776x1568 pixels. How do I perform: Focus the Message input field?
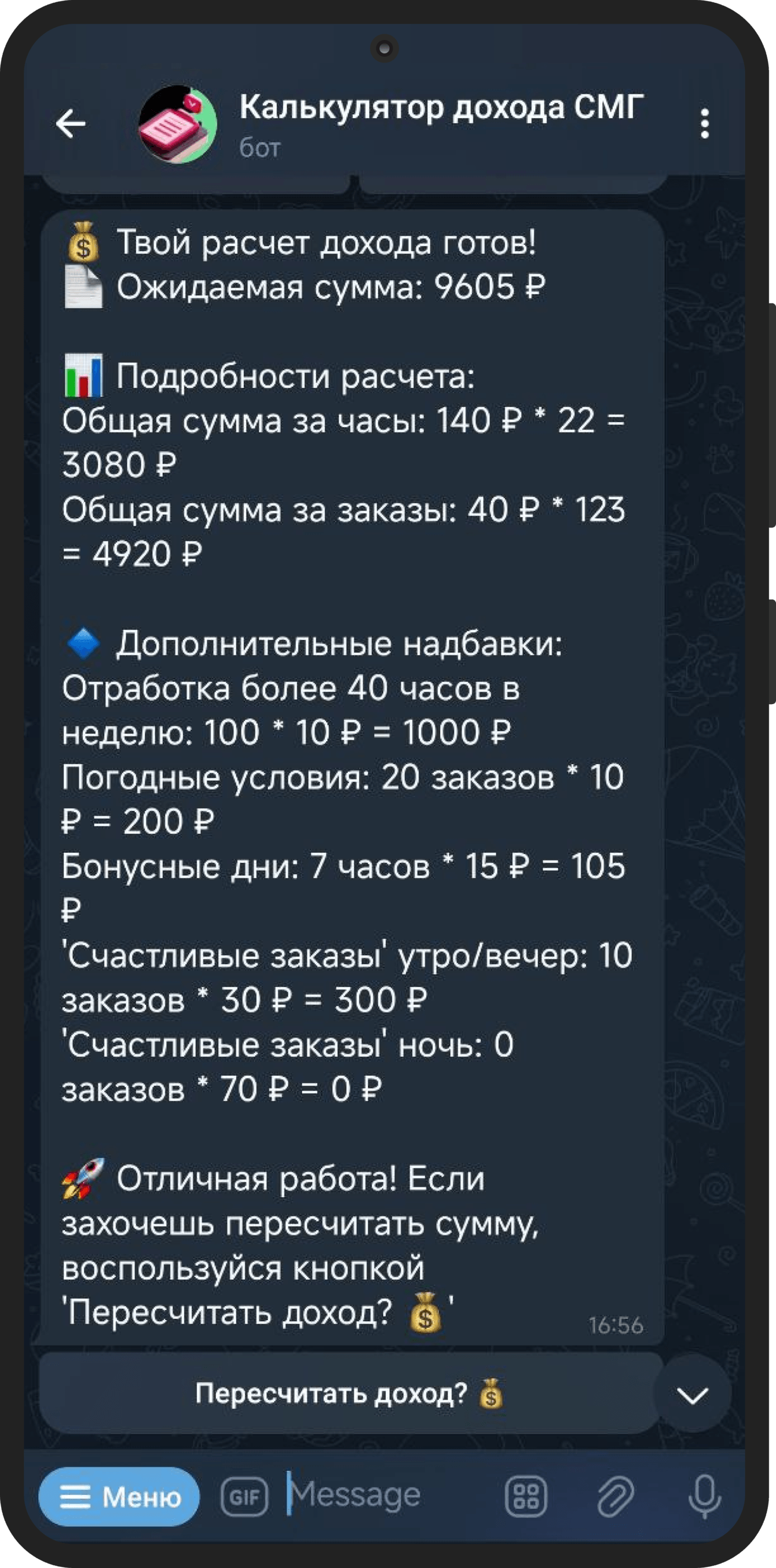pos(390,1496)
